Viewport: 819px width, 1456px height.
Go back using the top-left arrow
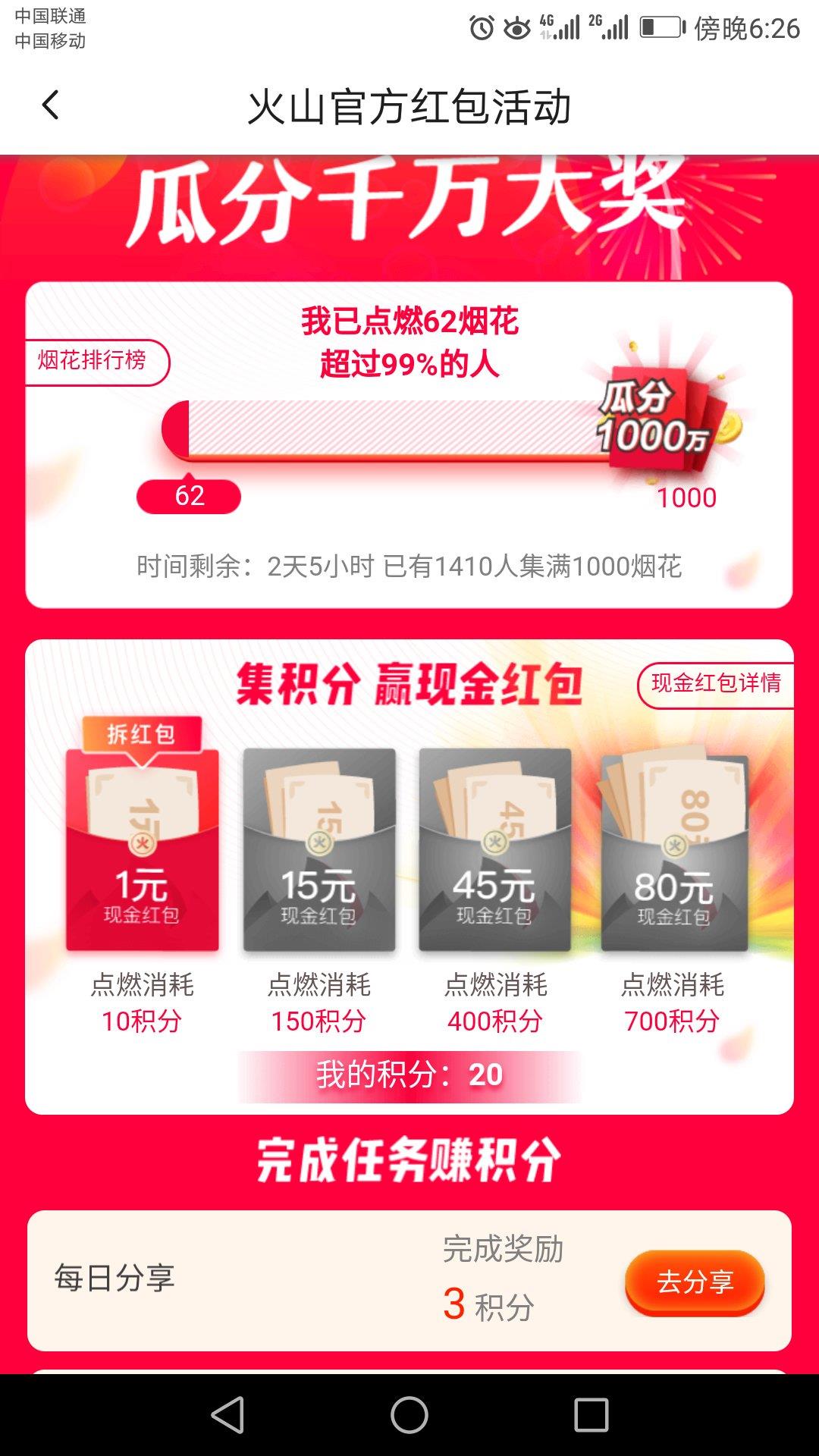[x=50, y=105]
